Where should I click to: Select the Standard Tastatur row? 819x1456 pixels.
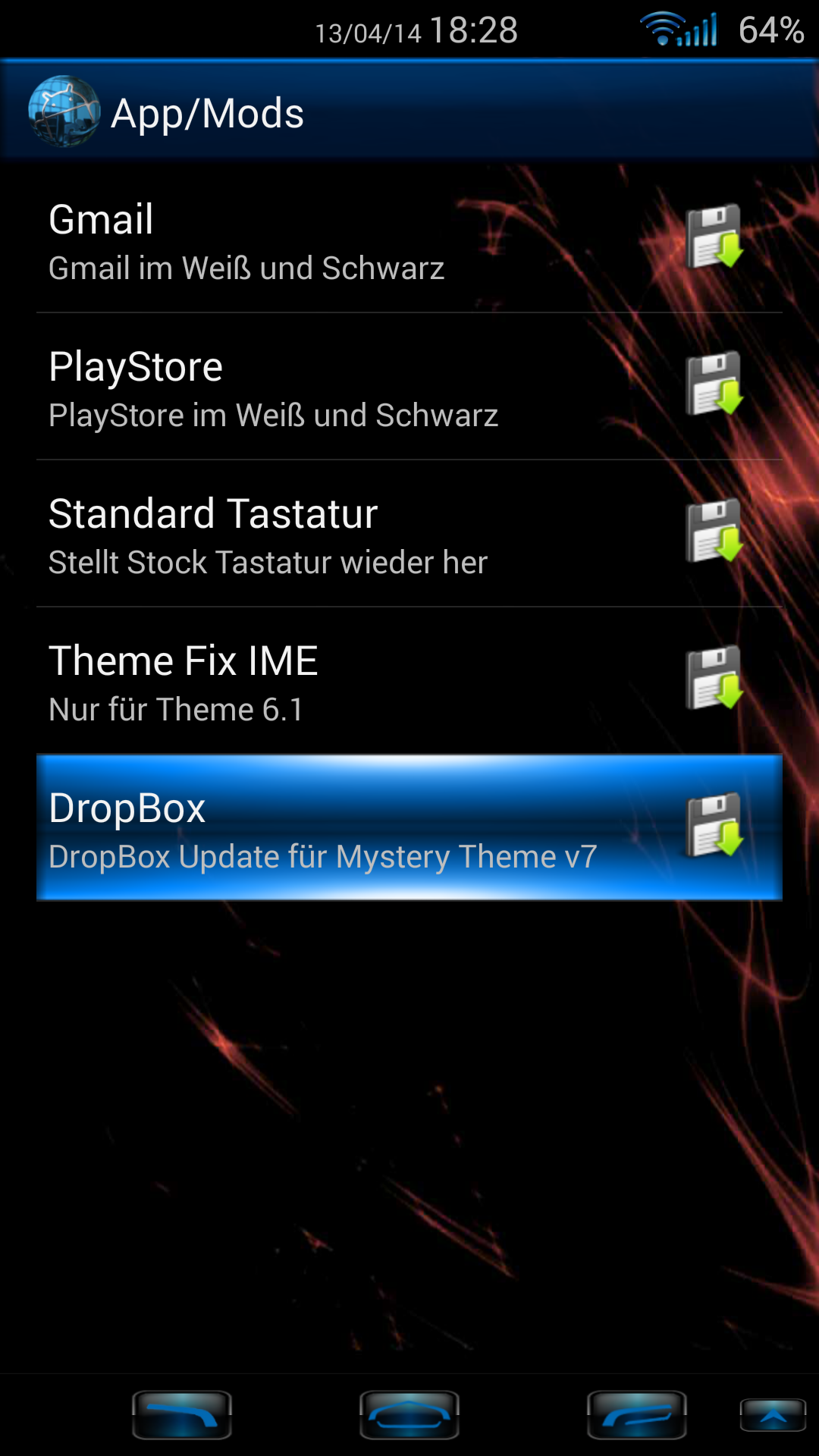click(409, 533)
